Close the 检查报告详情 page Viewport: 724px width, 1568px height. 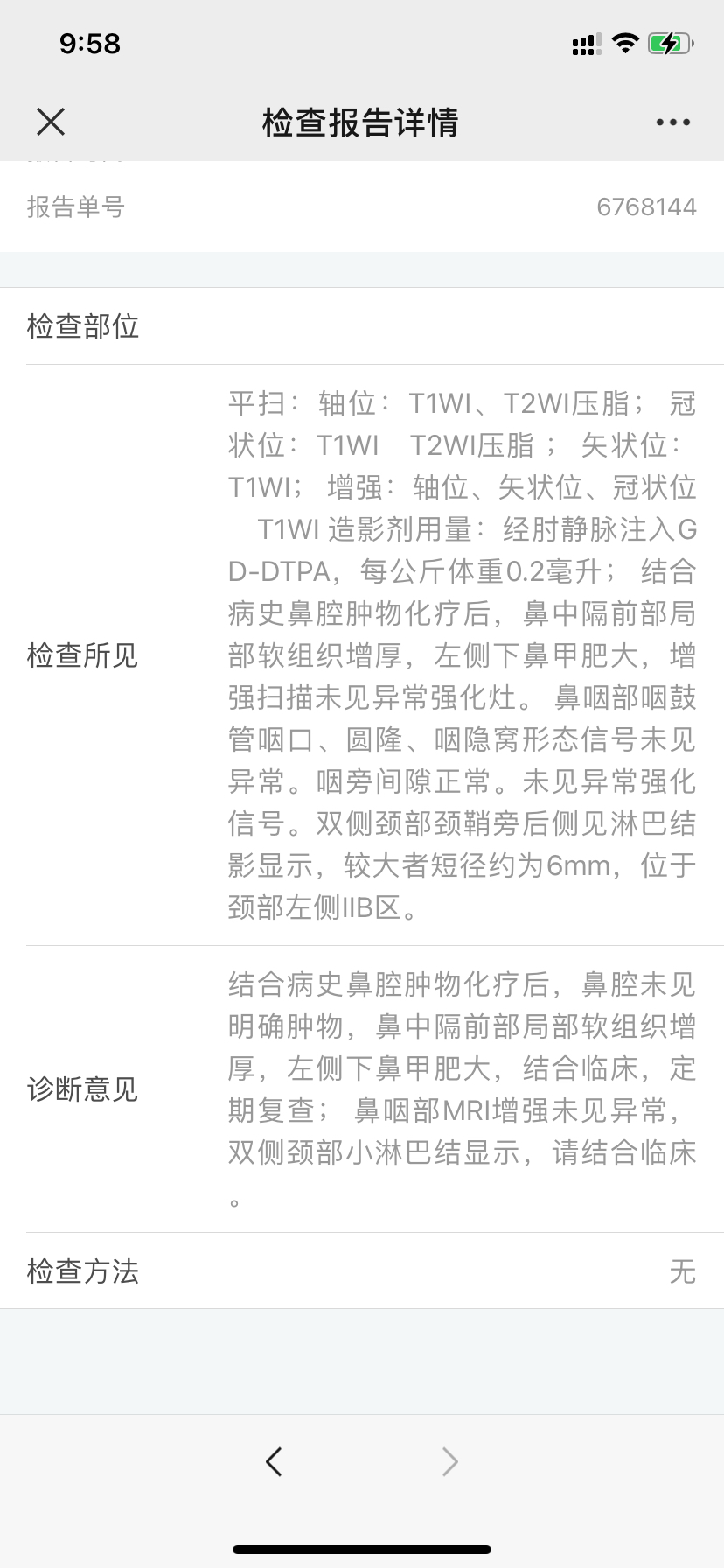[51, 122]
